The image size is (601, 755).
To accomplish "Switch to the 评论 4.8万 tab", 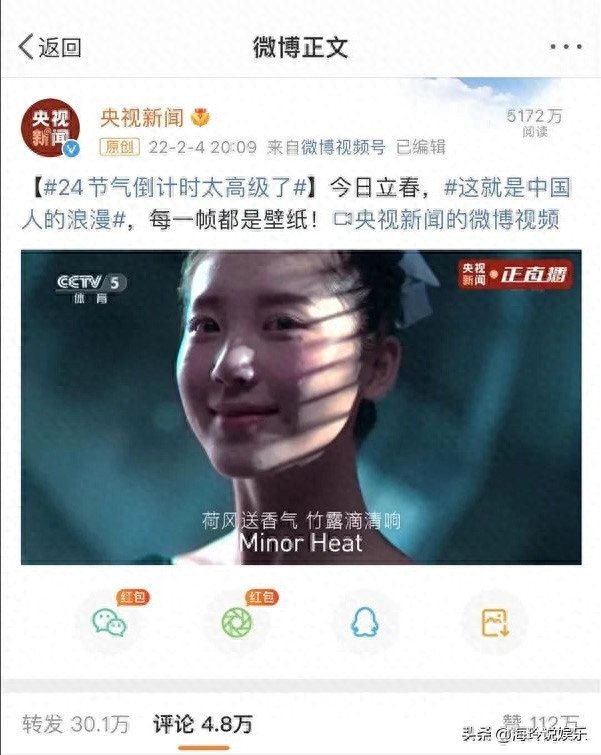I will (203, 723).
